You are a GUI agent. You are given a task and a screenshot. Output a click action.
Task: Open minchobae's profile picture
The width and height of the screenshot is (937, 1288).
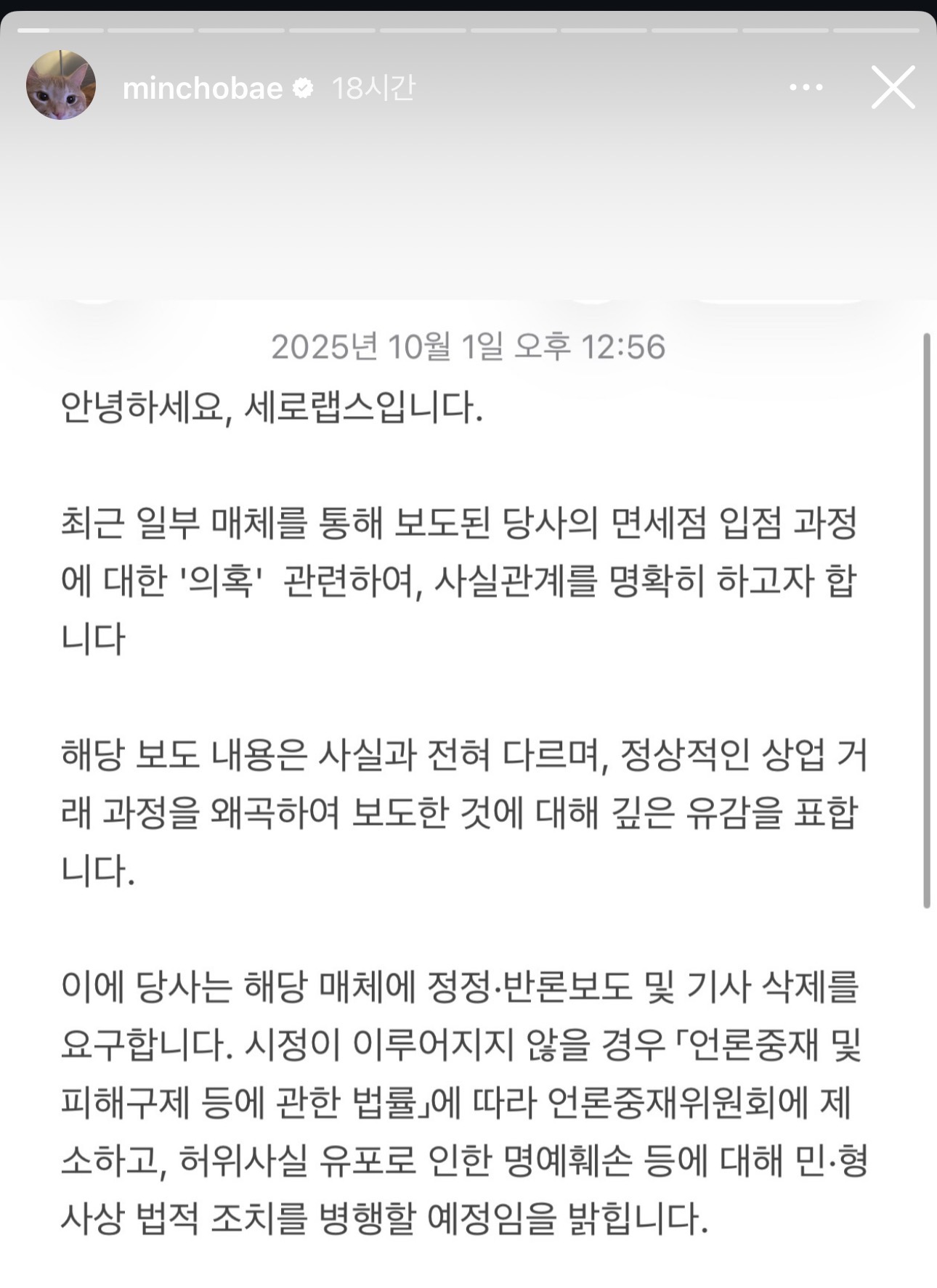tap(61, 86)
